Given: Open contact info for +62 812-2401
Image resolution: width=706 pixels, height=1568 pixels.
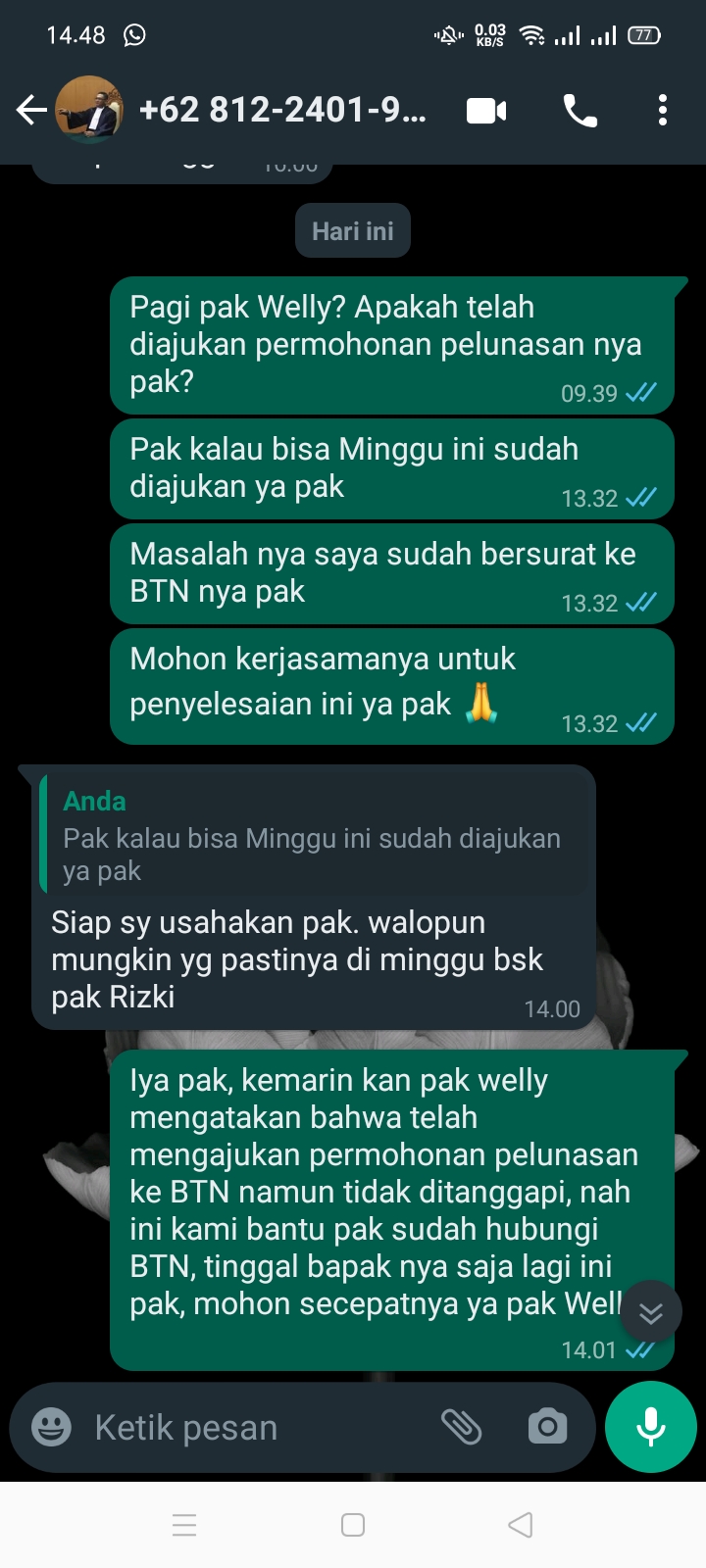Looking at the screenshot, I should point(282,111).
